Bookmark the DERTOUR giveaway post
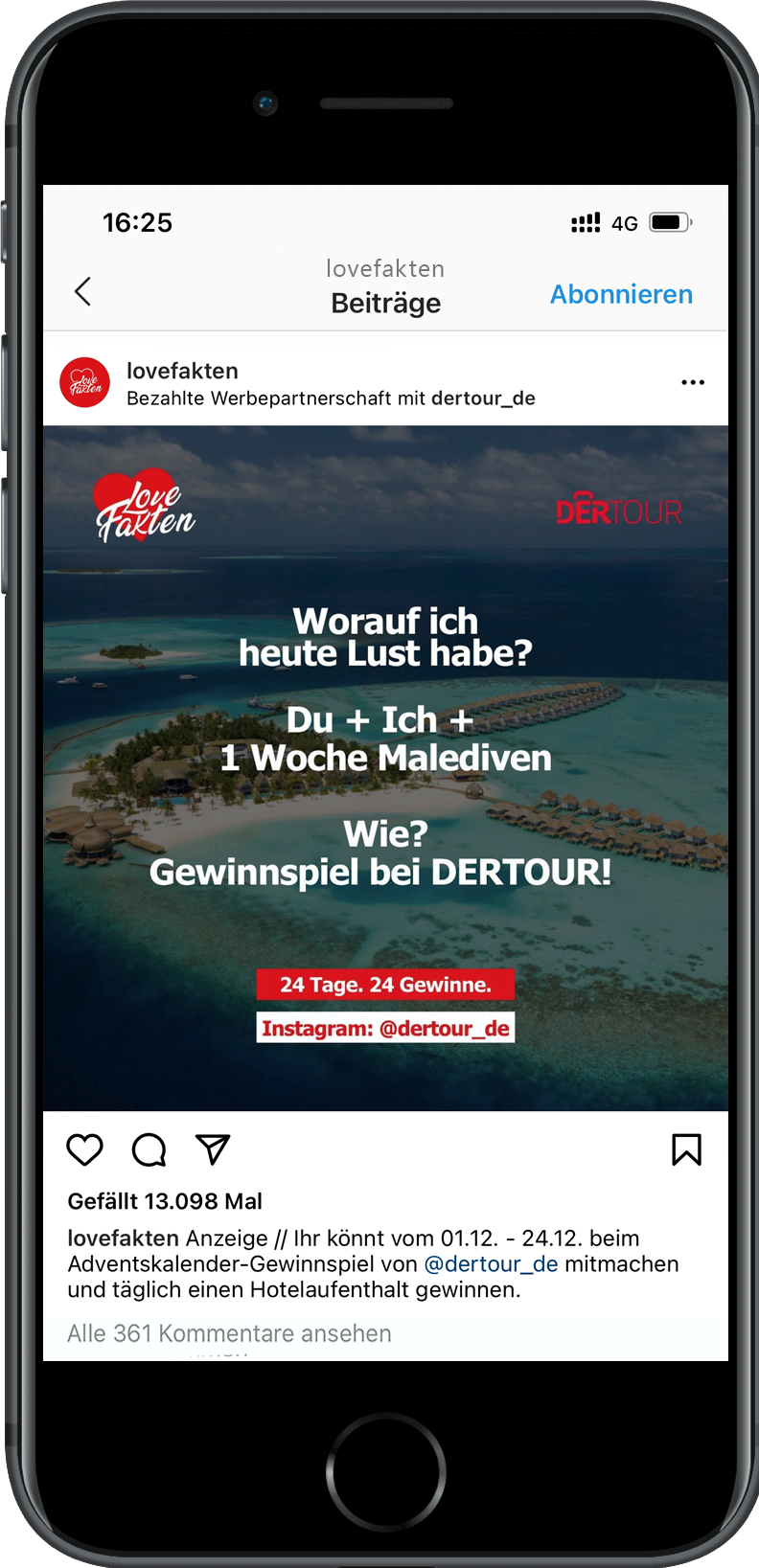This screenshot has height=1568, width=759. coord(686,1149)
